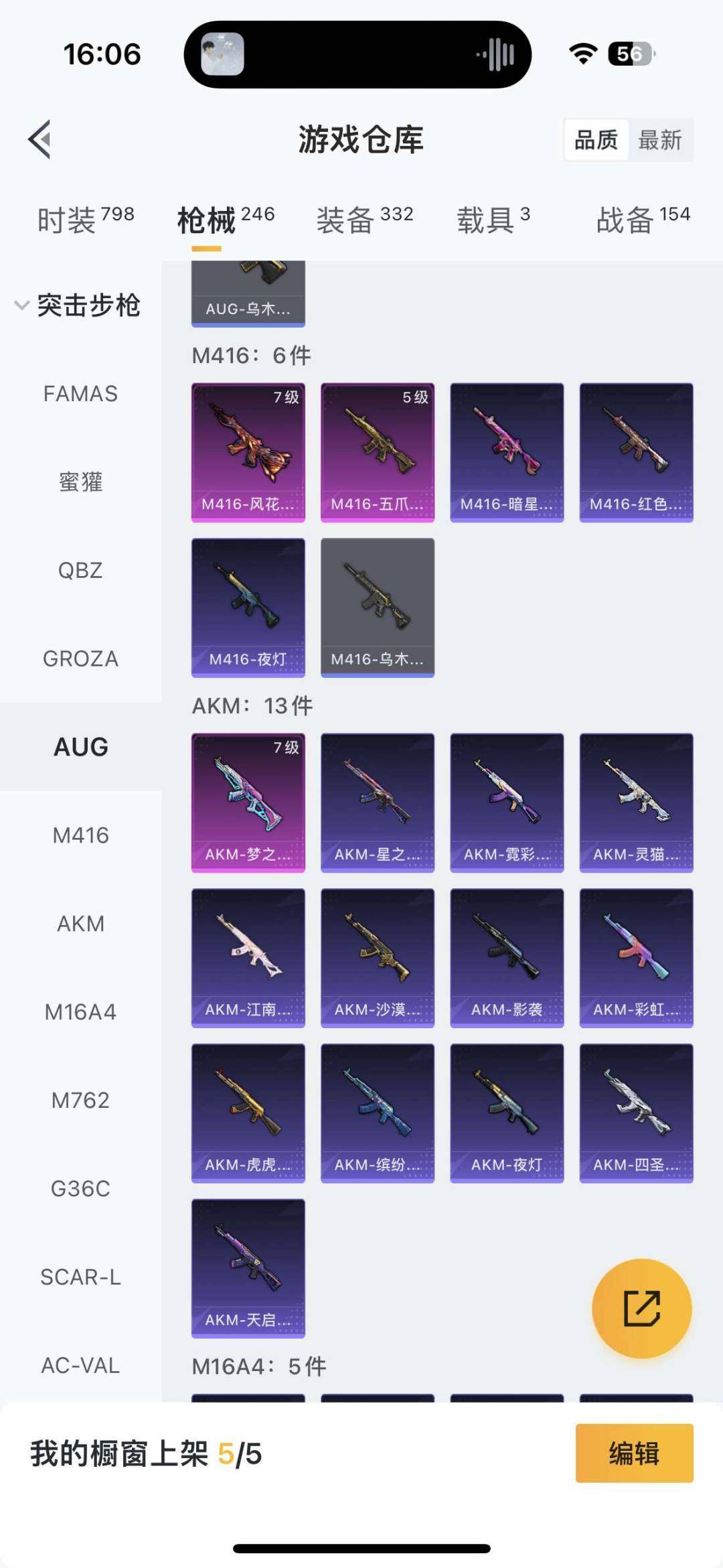Select FAMAS in the weapon sidebar
Viewport: 723px width, 1568px height.
(x=80, y=394)
